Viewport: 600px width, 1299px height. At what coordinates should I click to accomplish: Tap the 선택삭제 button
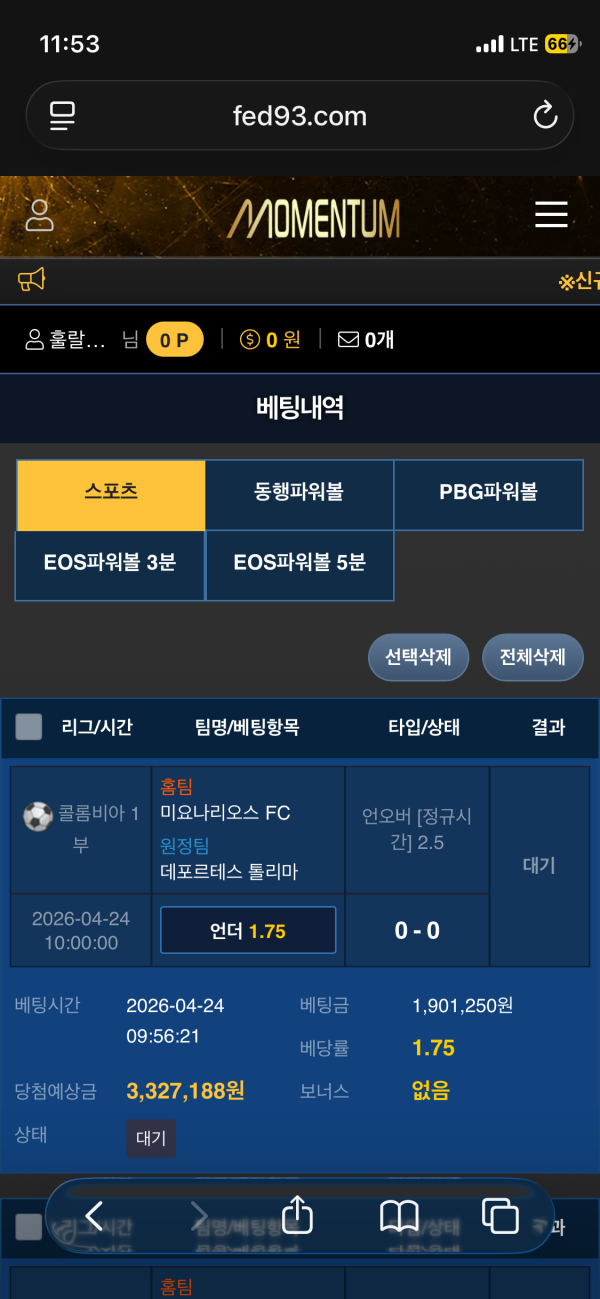[418, 657]
